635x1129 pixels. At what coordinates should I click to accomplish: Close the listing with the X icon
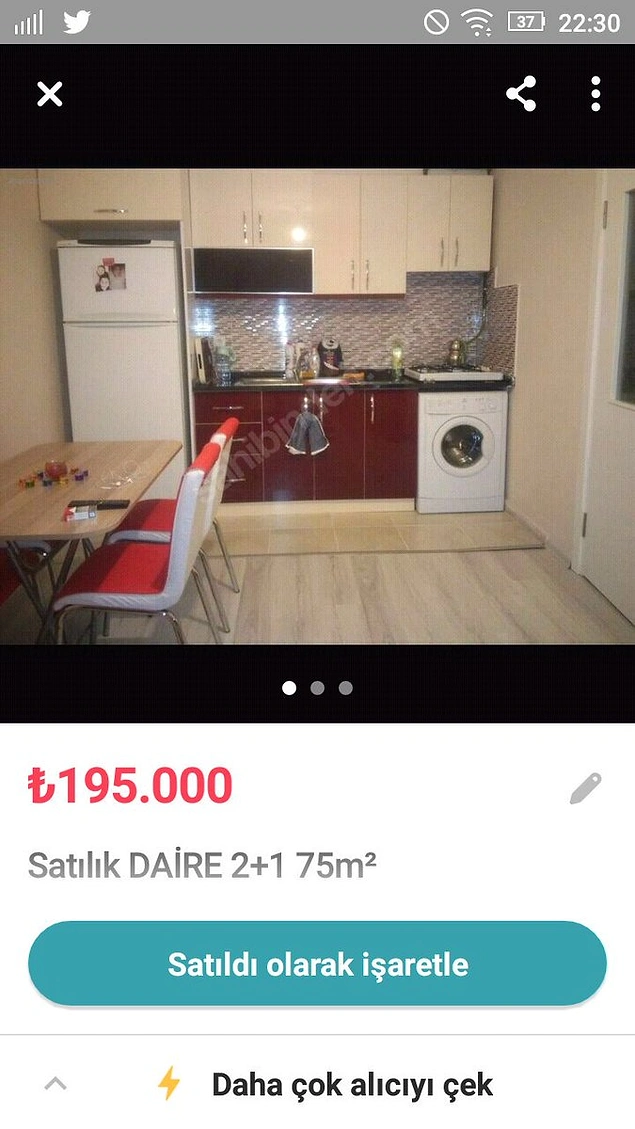(50, 94)
